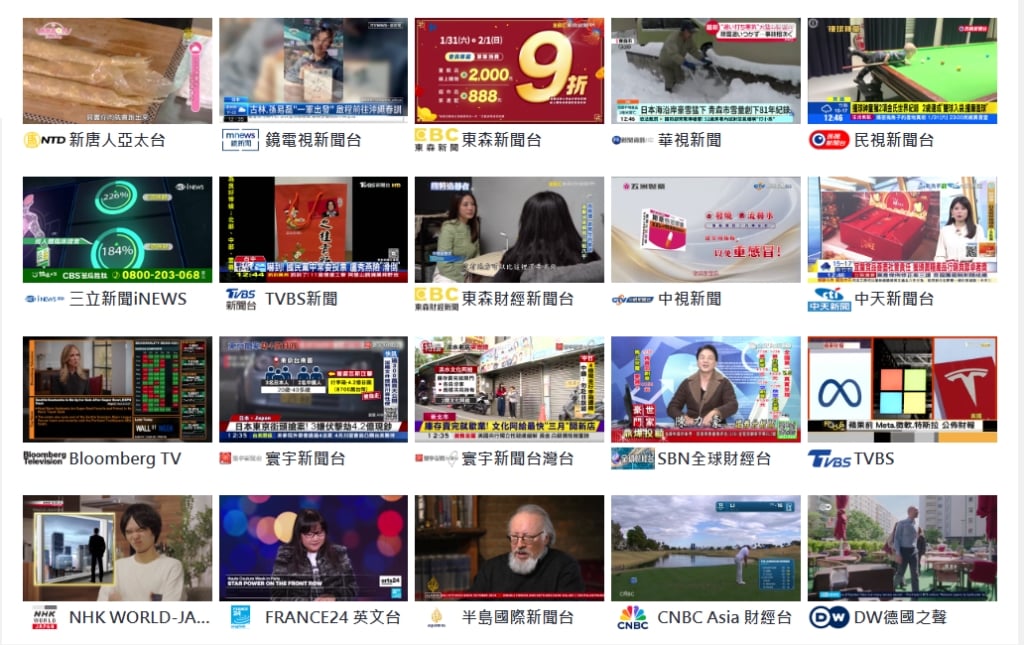Open 民視新聞台 channel
The width and height of the screenshot is (1024, 645).
point(901,71)
